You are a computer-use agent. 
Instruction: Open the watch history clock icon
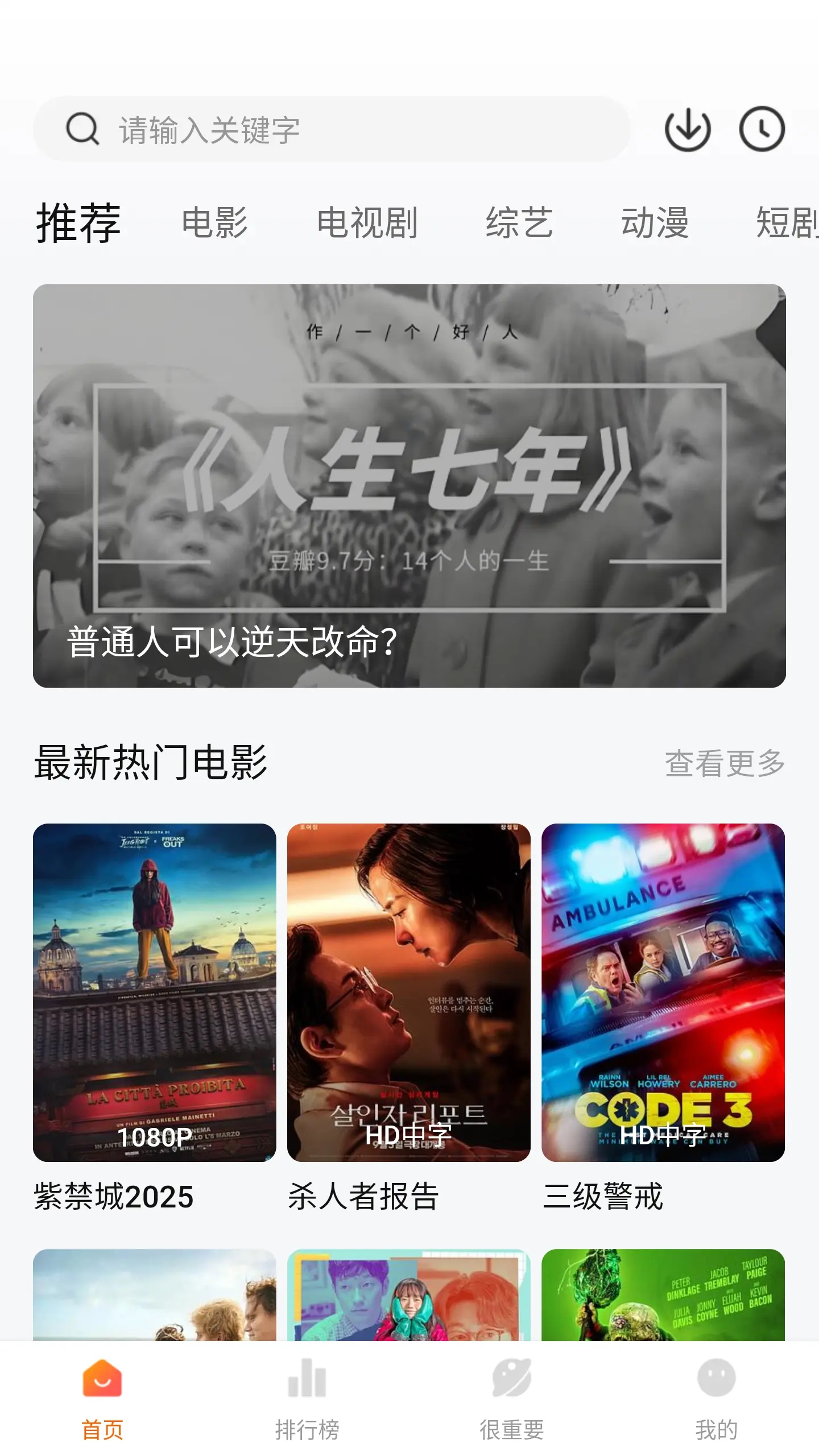pyautogui.click(x=762, y=129)
